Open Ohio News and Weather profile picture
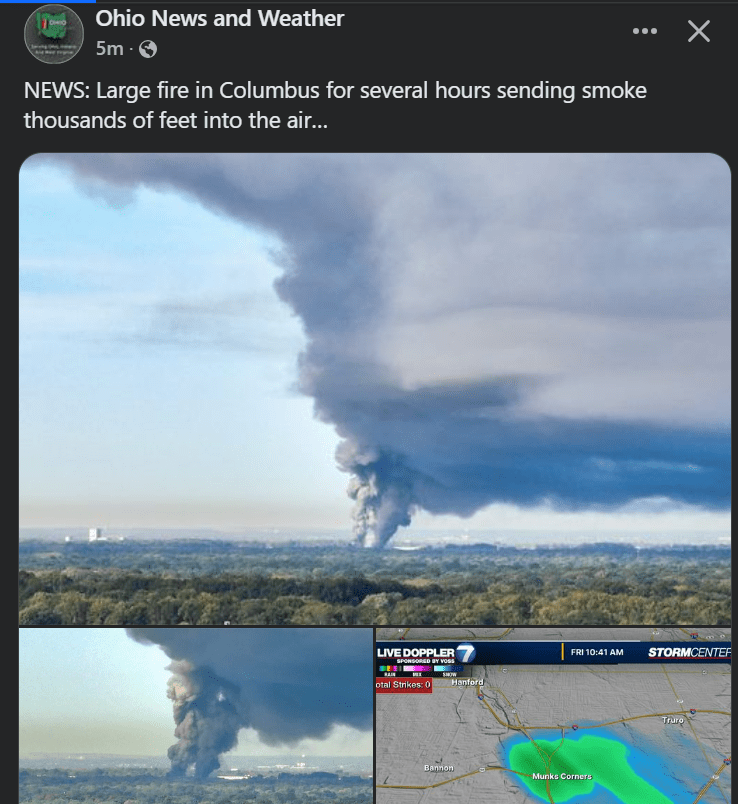The image size is (738, 804). point(53,34)
